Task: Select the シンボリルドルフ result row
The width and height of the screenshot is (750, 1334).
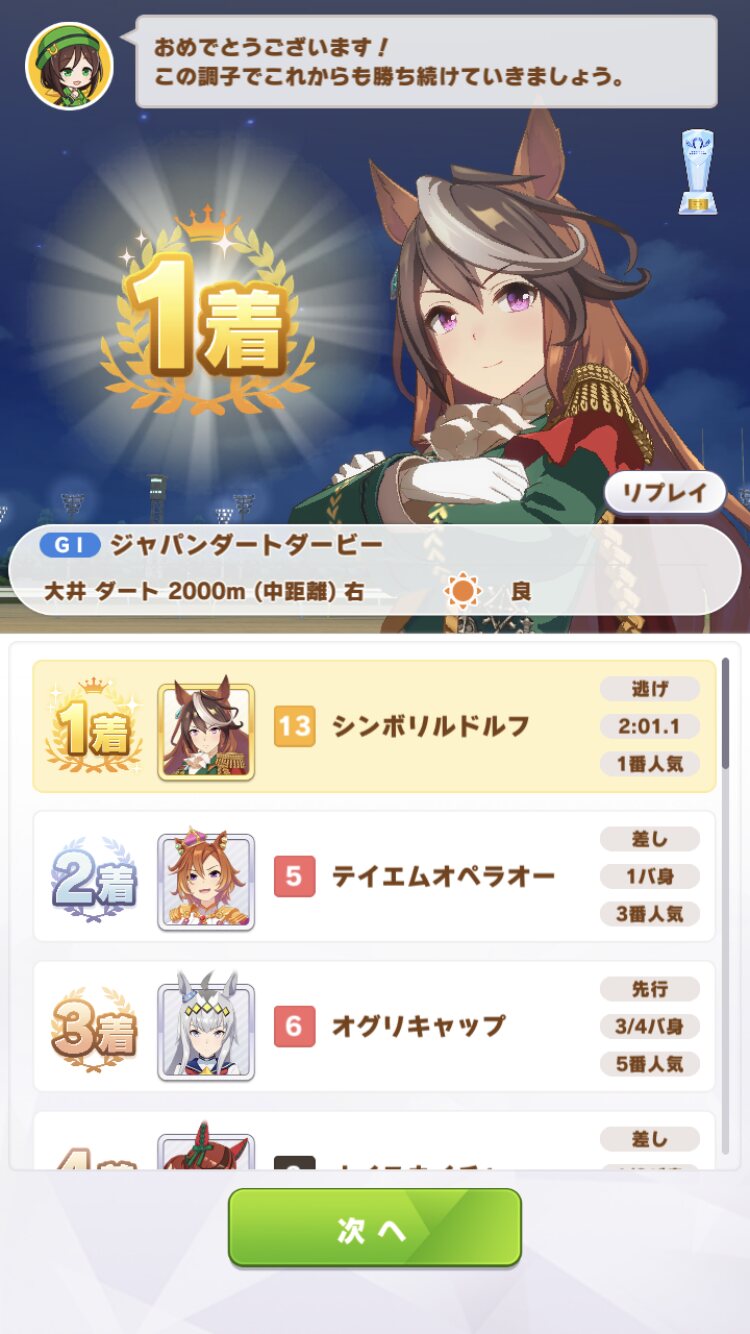Action: 374,726
